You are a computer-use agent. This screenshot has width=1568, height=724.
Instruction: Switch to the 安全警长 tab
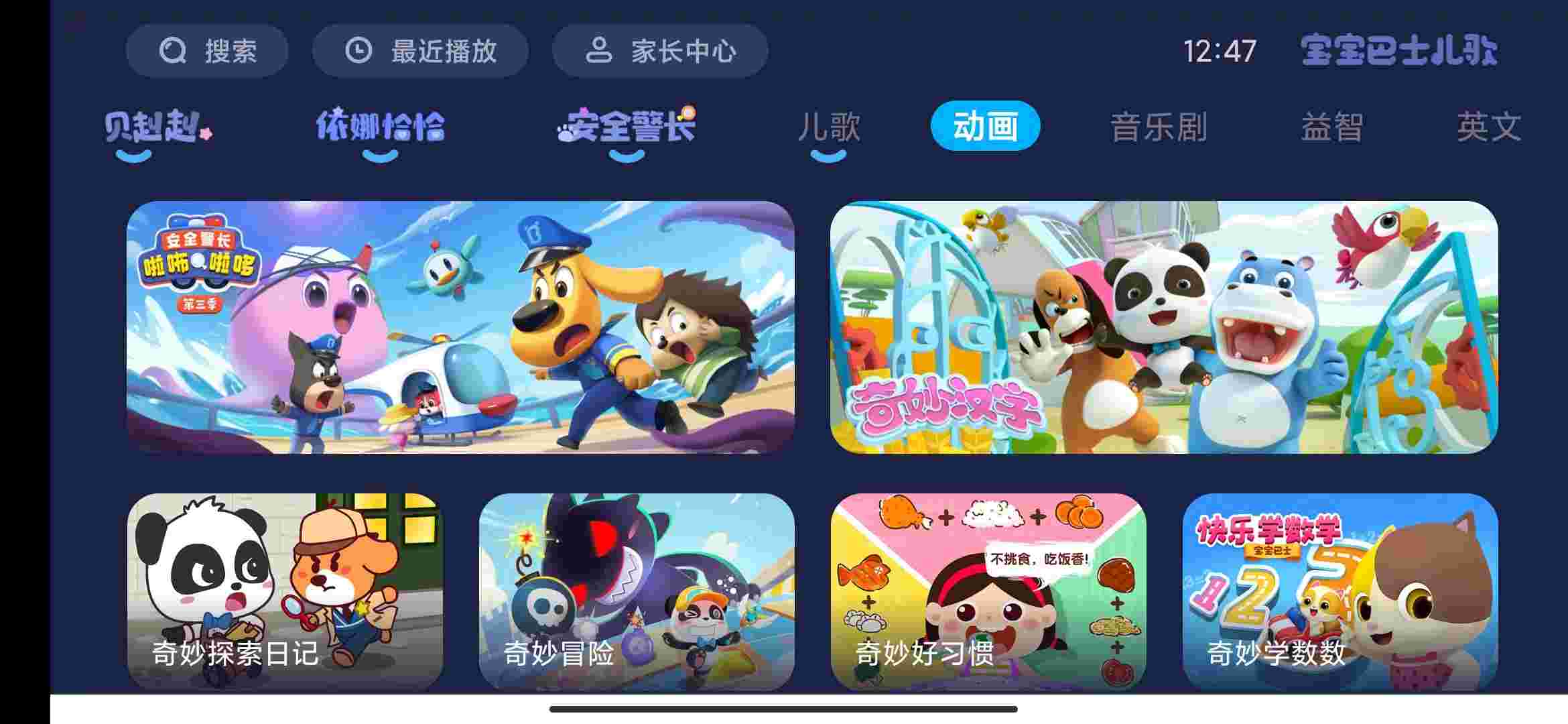pyautogui.click(x=627, y=127)
